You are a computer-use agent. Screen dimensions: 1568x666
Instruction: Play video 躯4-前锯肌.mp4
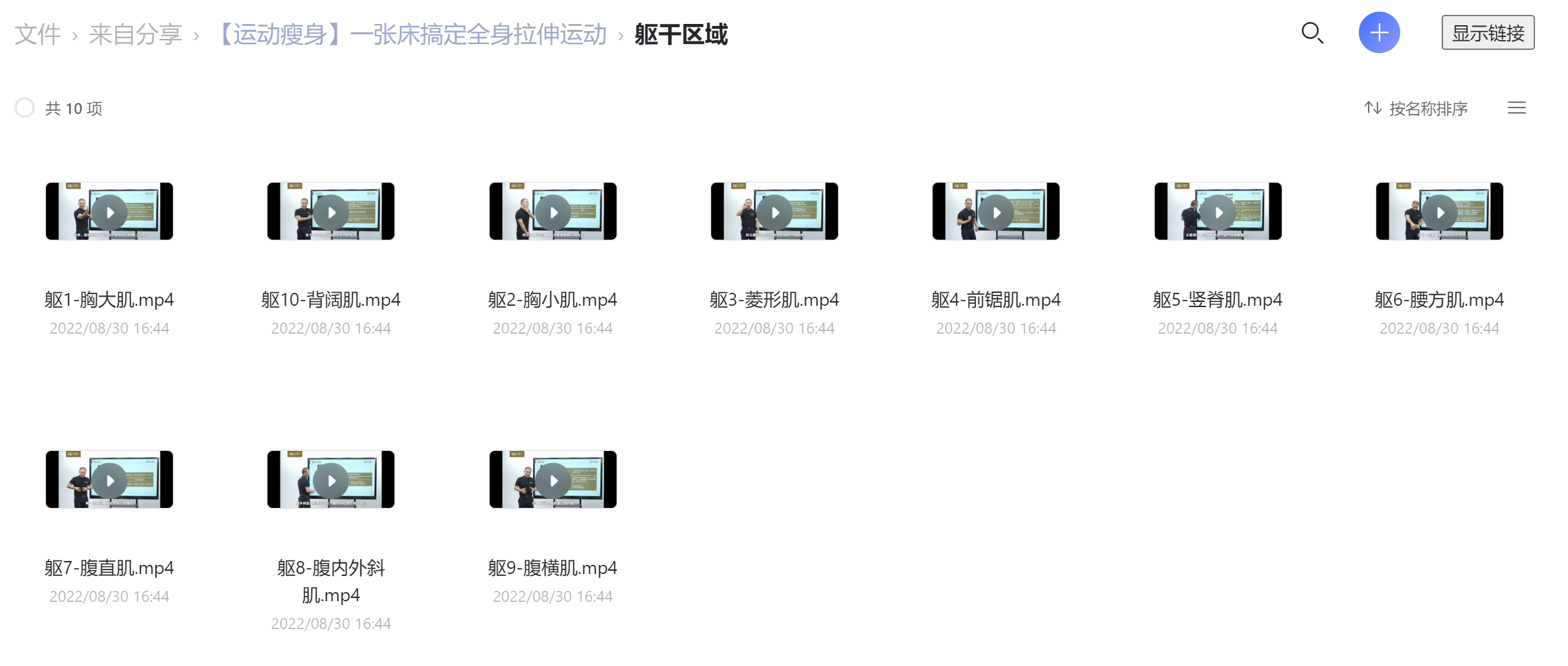996,212
